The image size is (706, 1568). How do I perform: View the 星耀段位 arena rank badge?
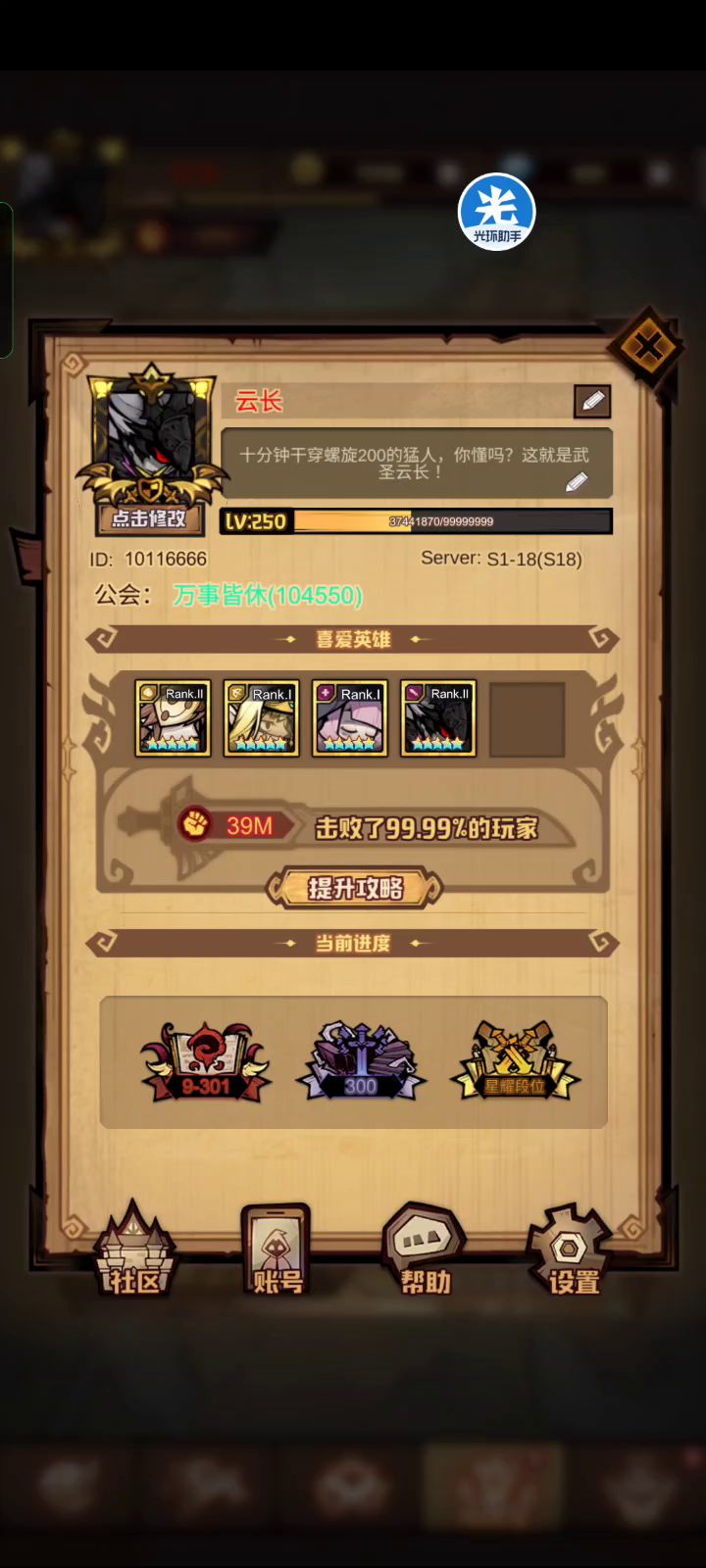[x=515, y=1061]
